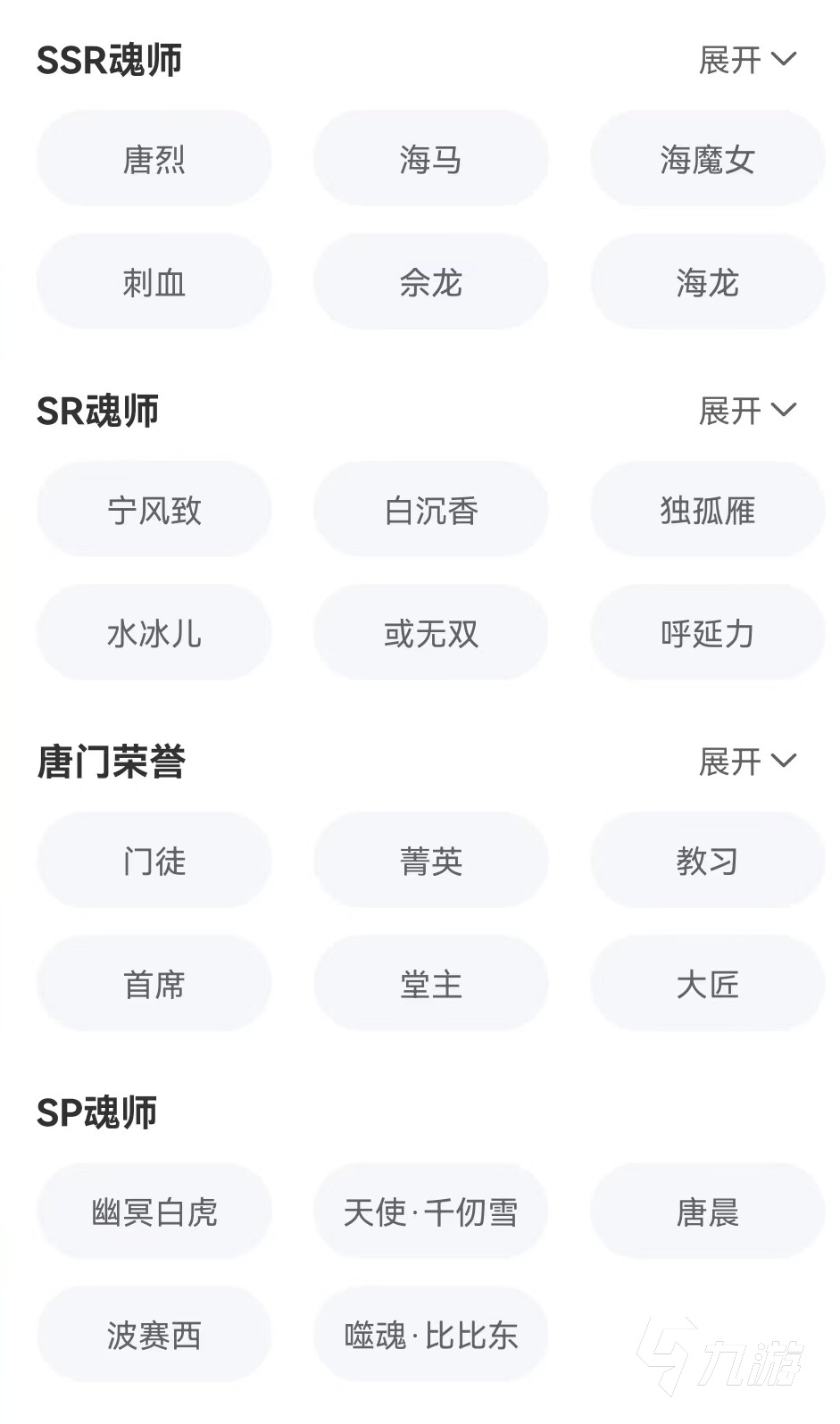840x1424 pixels.
Task: Open the 噬魂·比比东 chip
Action: [430, 1336]
